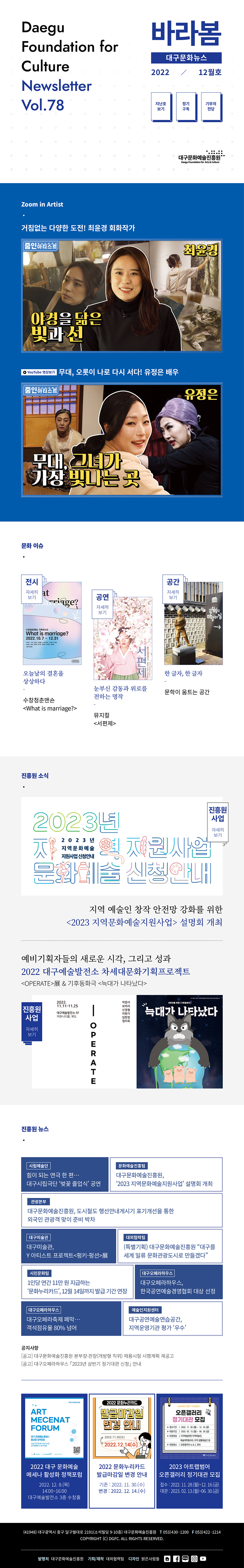
Task: Tap the 지난호 보기 button
Action: click(161, 106)
